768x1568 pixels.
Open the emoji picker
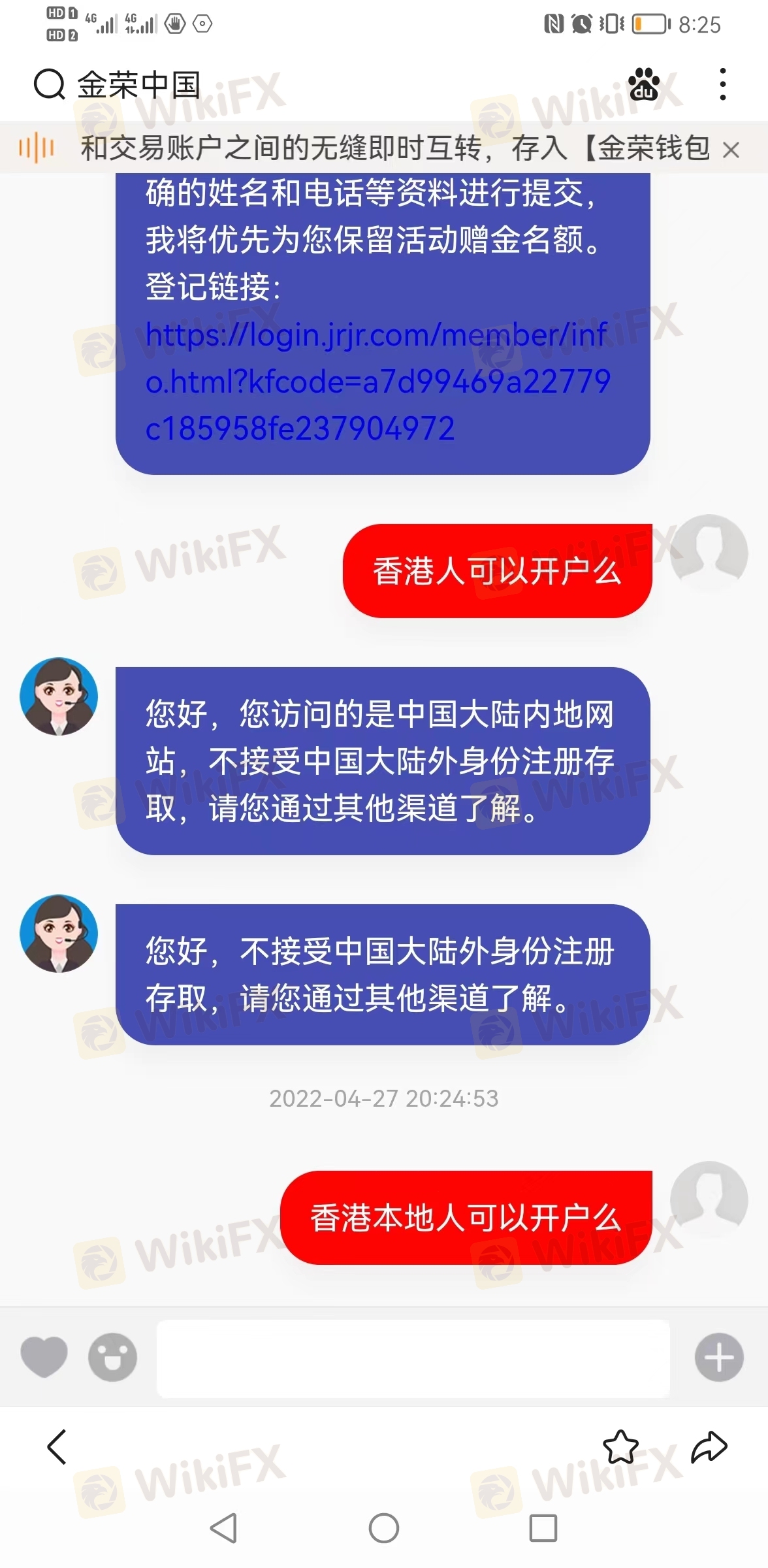click(x=112, y=1357)
